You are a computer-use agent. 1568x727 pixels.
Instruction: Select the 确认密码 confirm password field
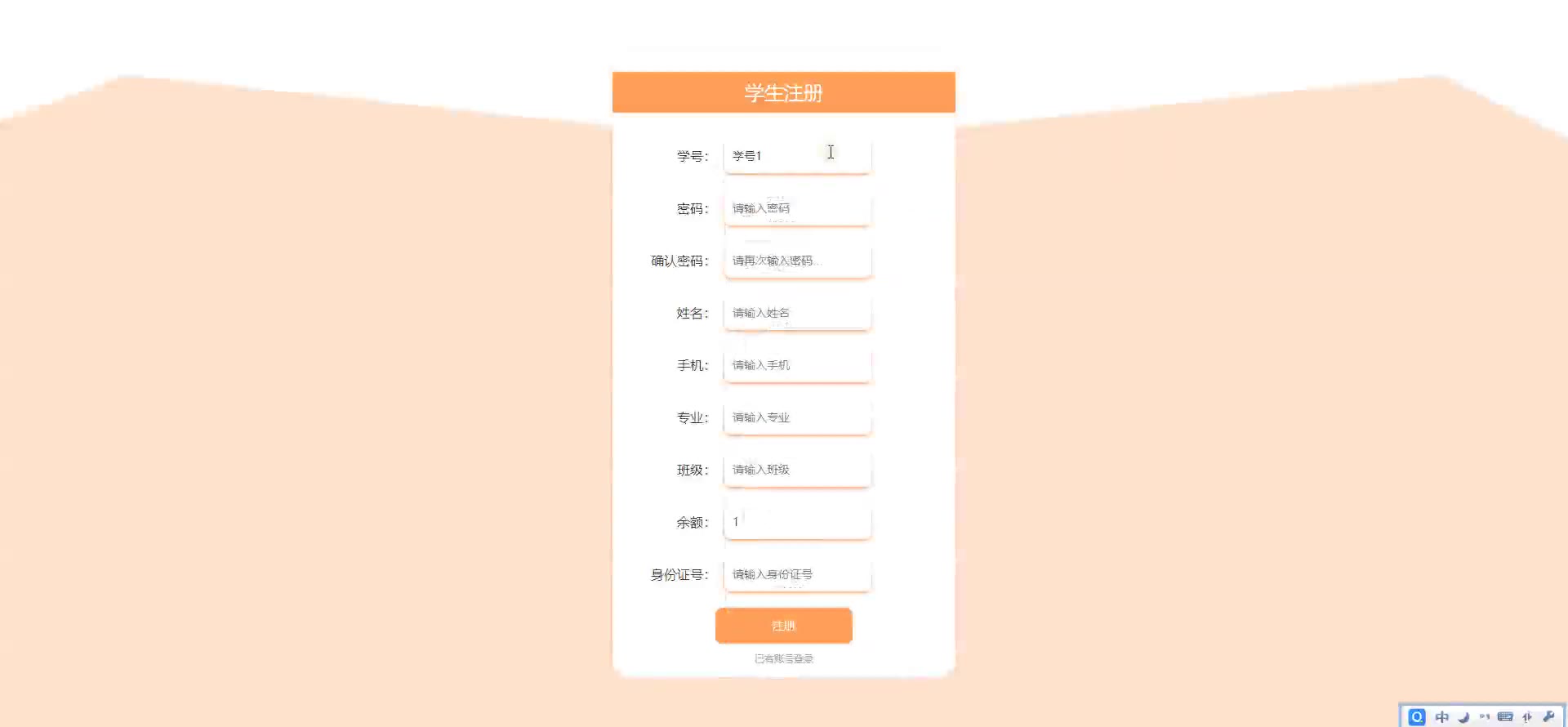pos(796,261)
